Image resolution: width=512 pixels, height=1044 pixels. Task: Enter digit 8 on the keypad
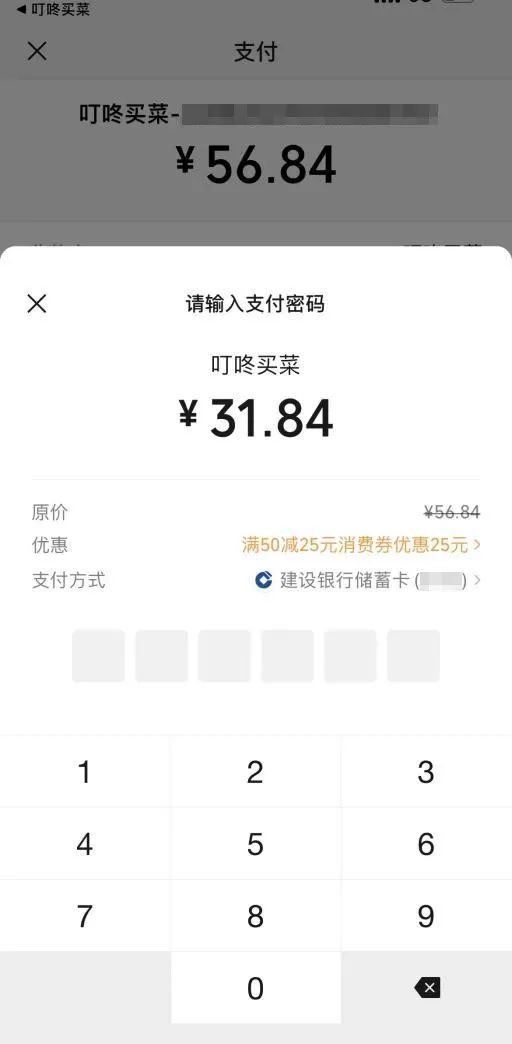(256, 915)
